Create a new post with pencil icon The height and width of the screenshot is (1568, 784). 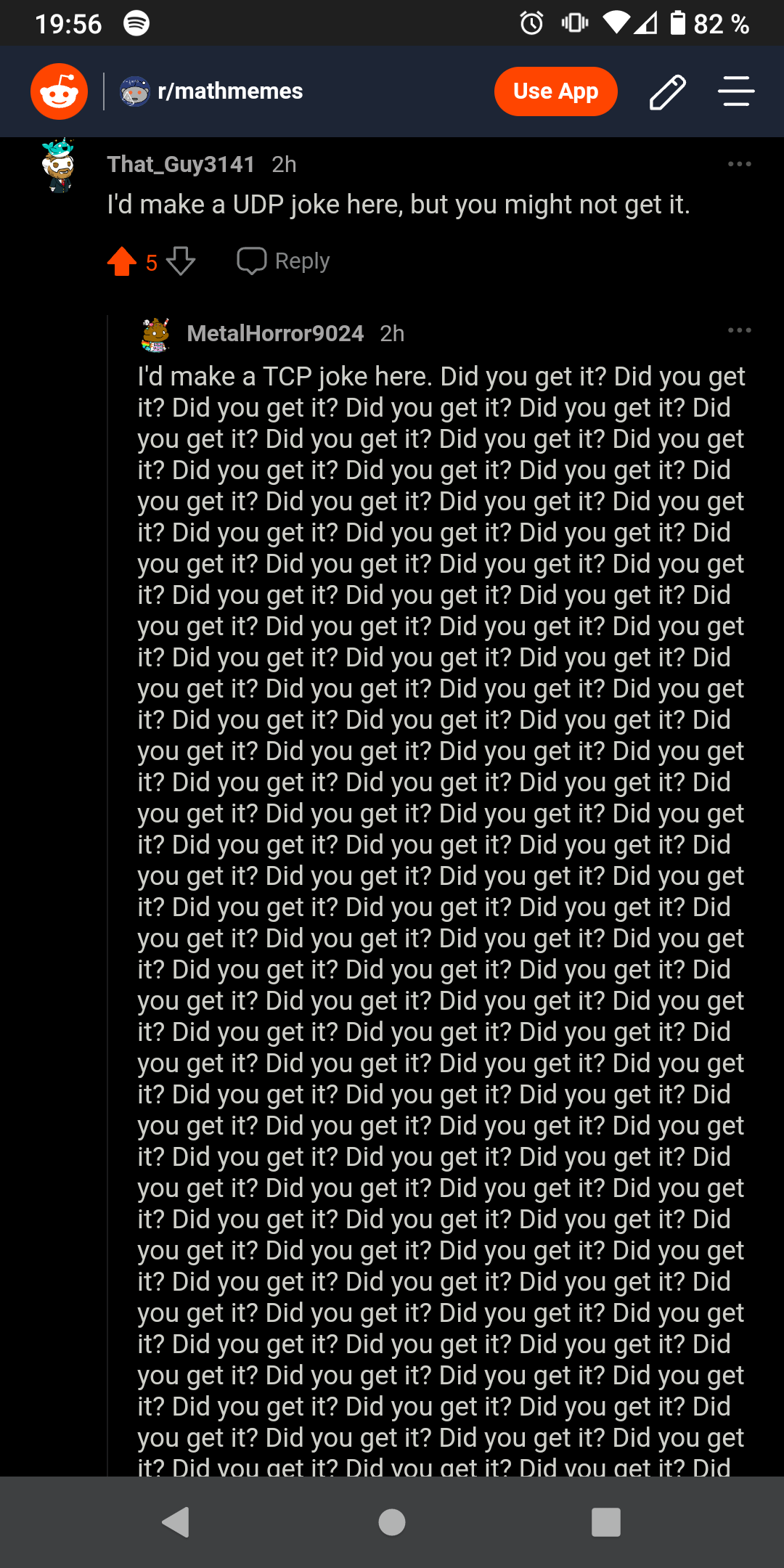click(x=667, y=91)
